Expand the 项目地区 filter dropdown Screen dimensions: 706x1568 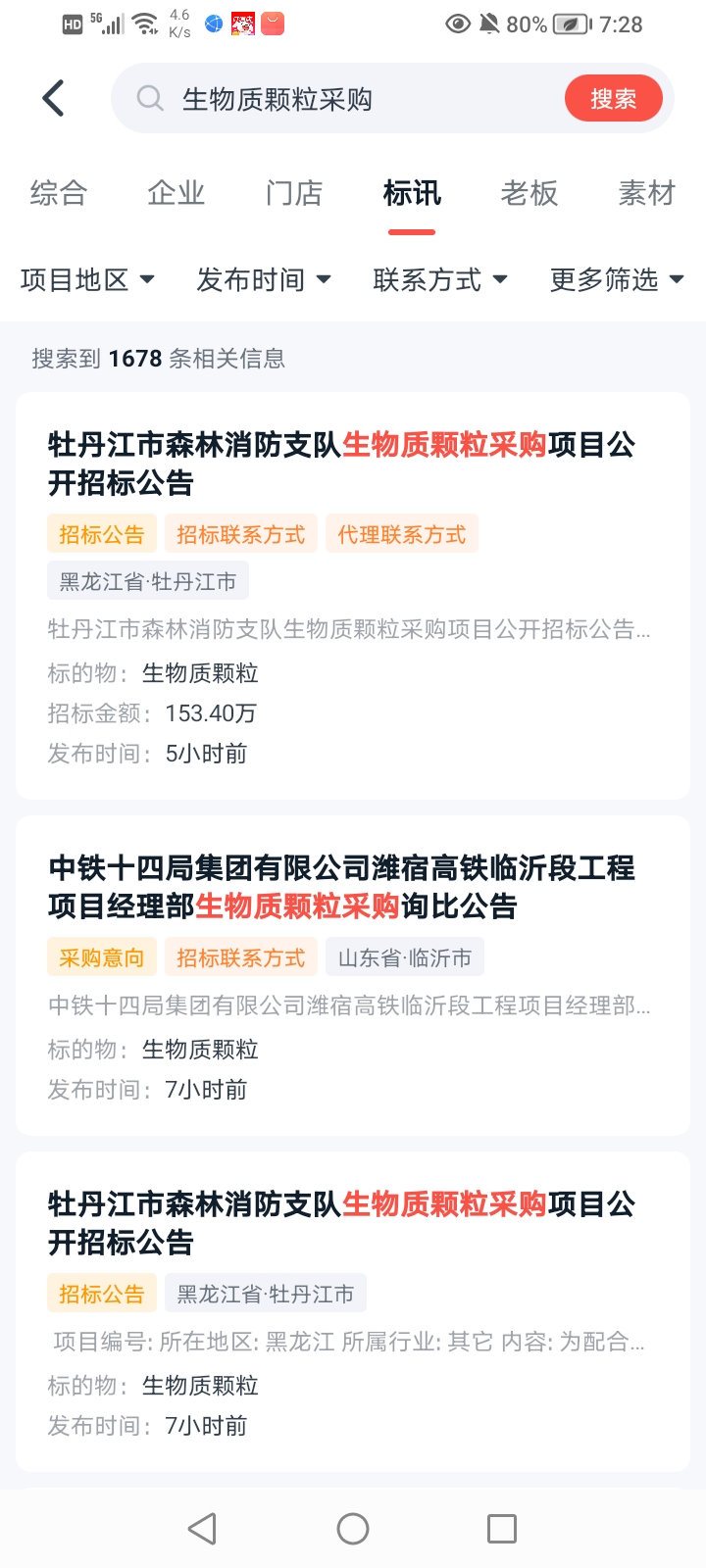click(x=88, y=280)
